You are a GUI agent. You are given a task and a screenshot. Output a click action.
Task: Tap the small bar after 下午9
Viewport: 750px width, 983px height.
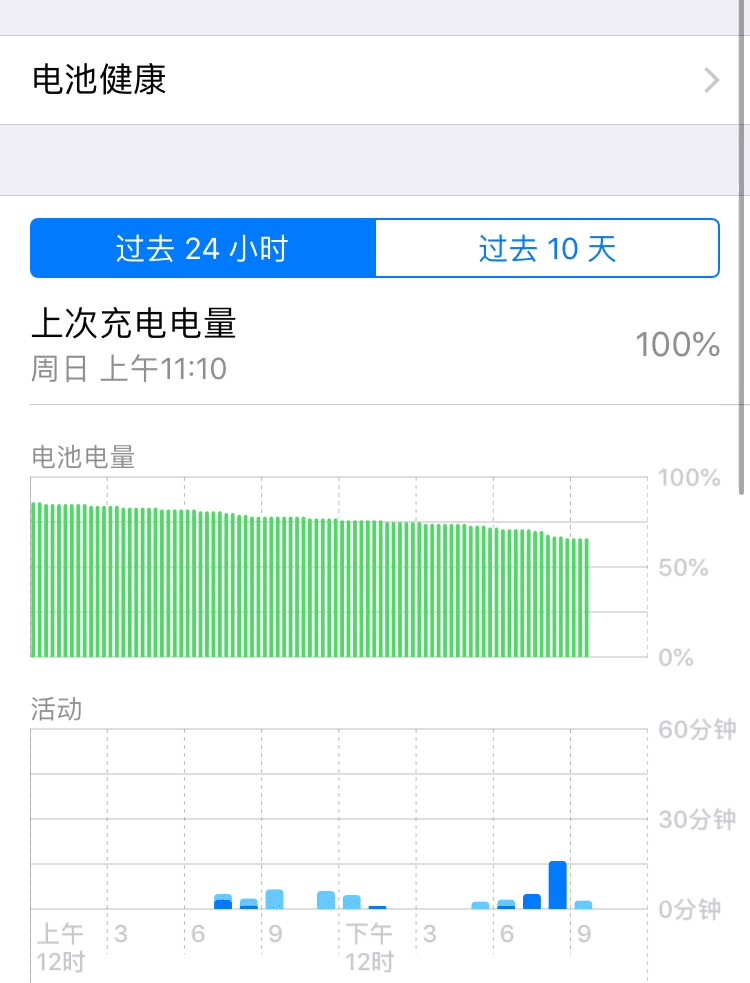pyautogui.click(x=583, y=903)
